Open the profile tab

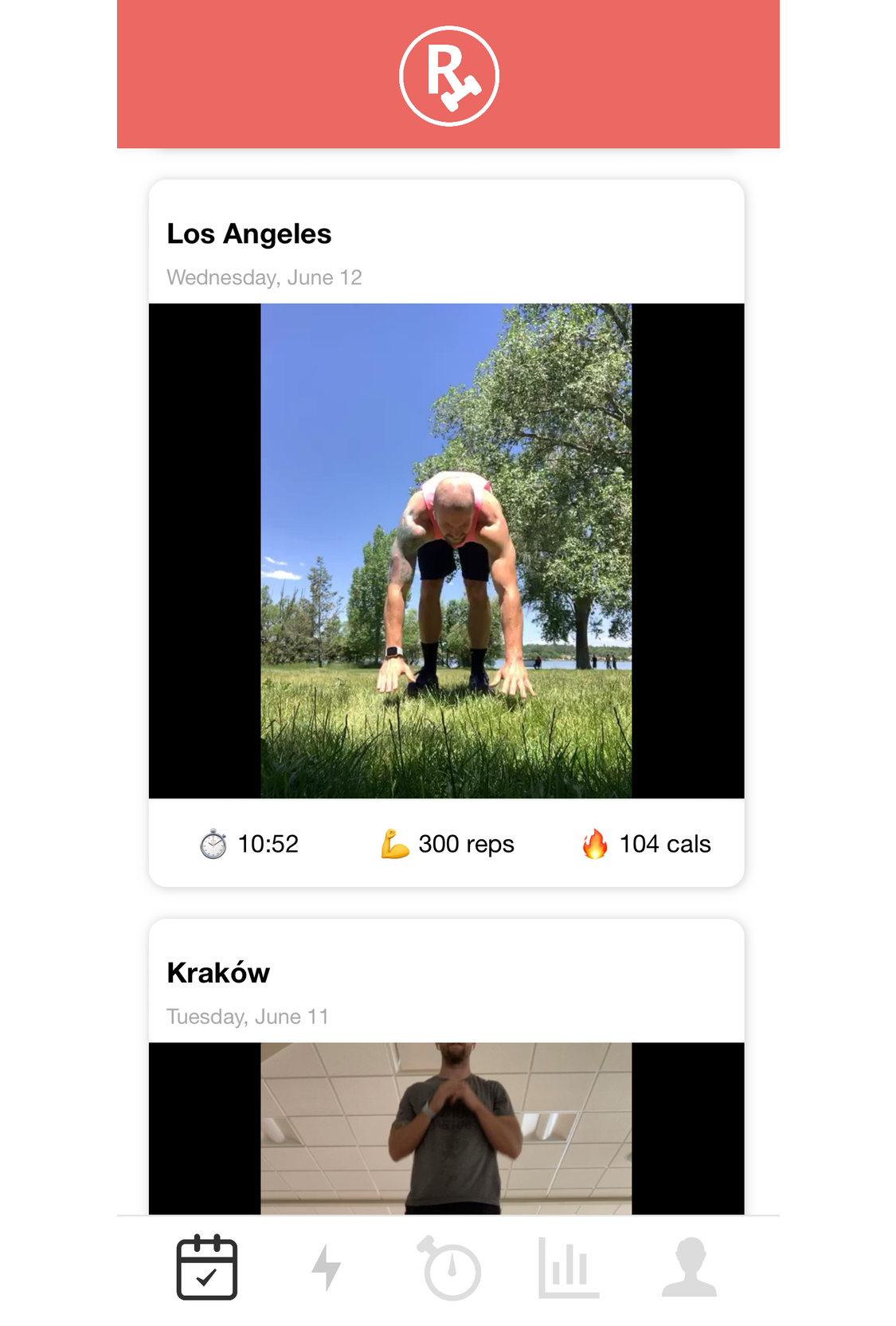690,1267
